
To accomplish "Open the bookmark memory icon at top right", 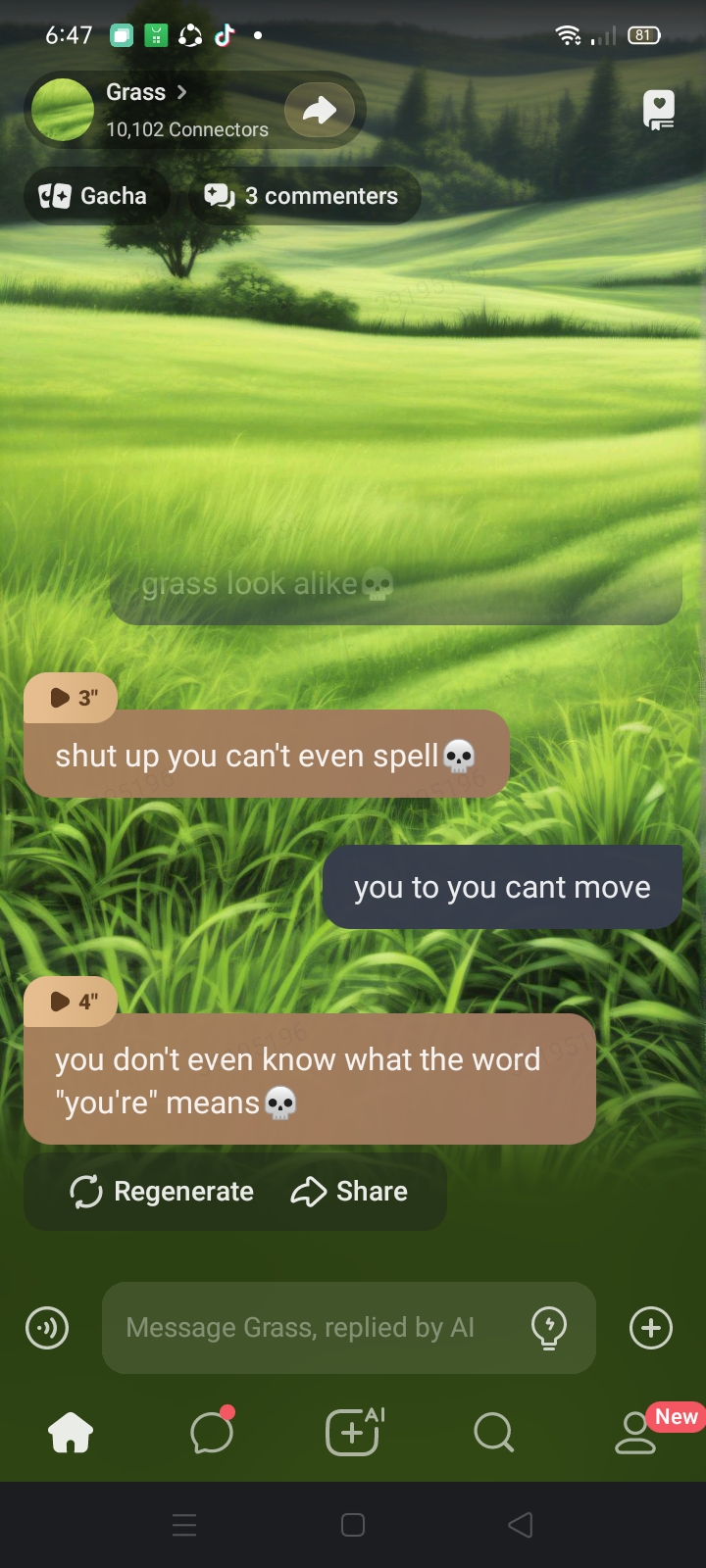I will pyautogui.click(x=658, y=110).
